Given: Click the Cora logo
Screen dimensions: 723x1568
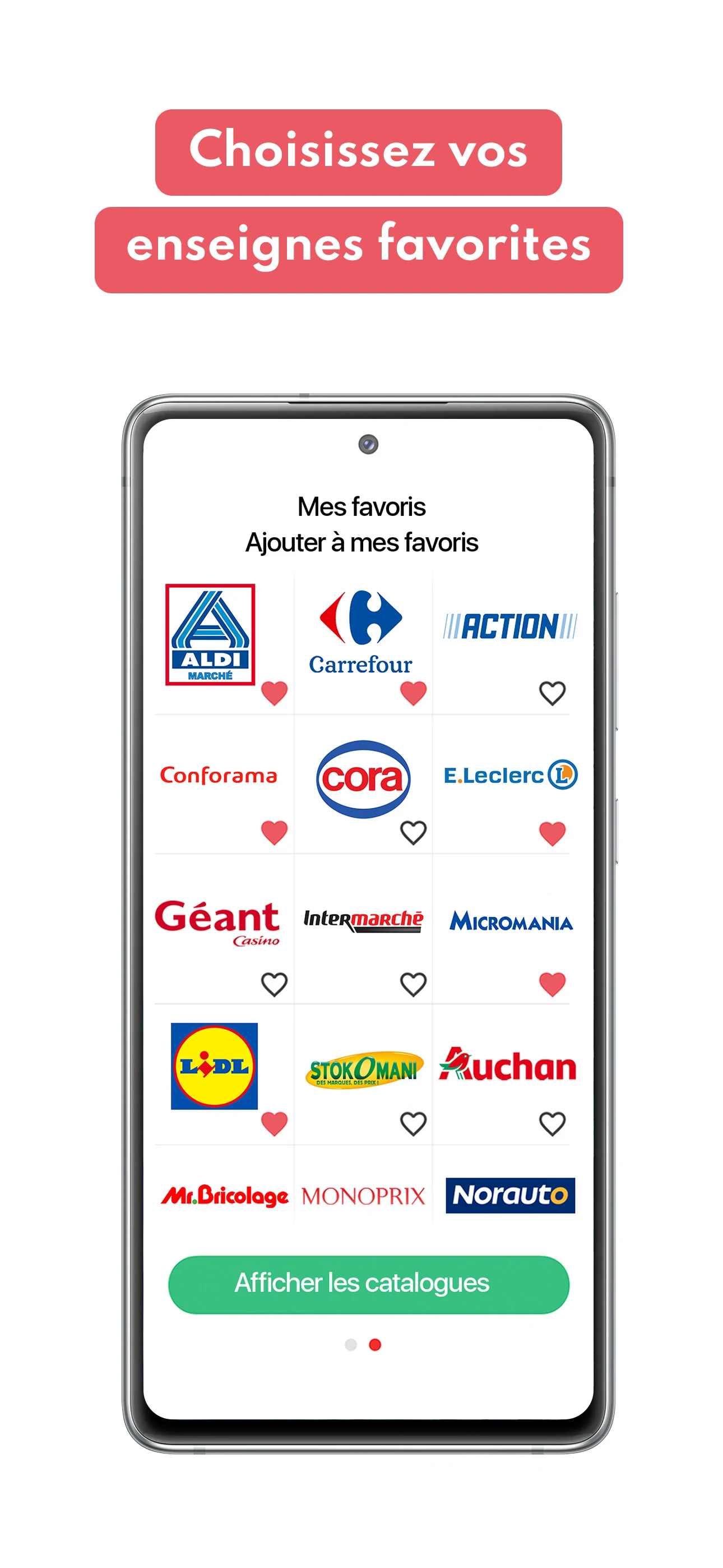Looking at the screenshot, I should [363, 775].
